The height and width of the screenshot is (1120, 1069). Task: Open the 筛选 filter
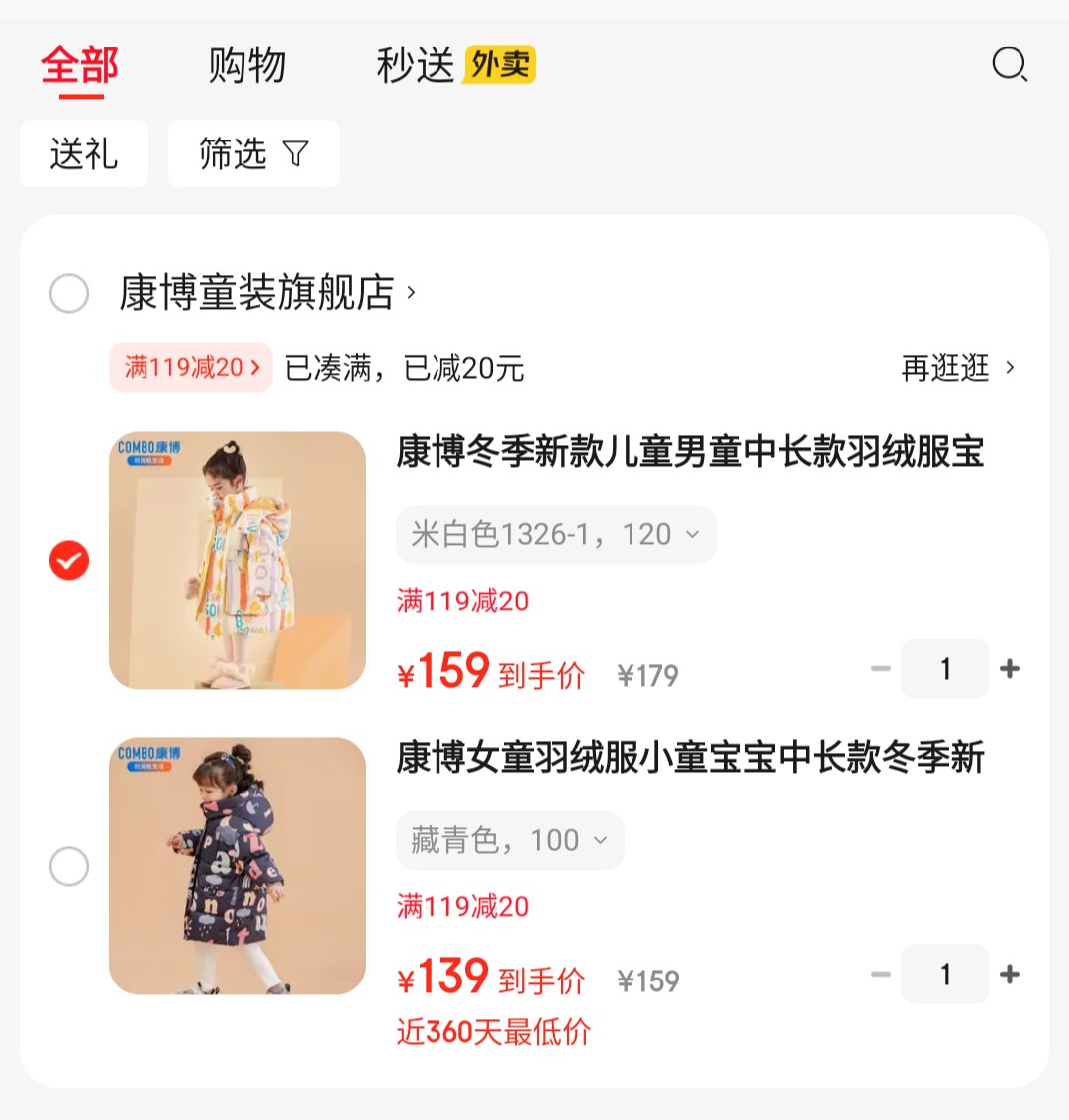pyautogui.click(x=253, y=154)
